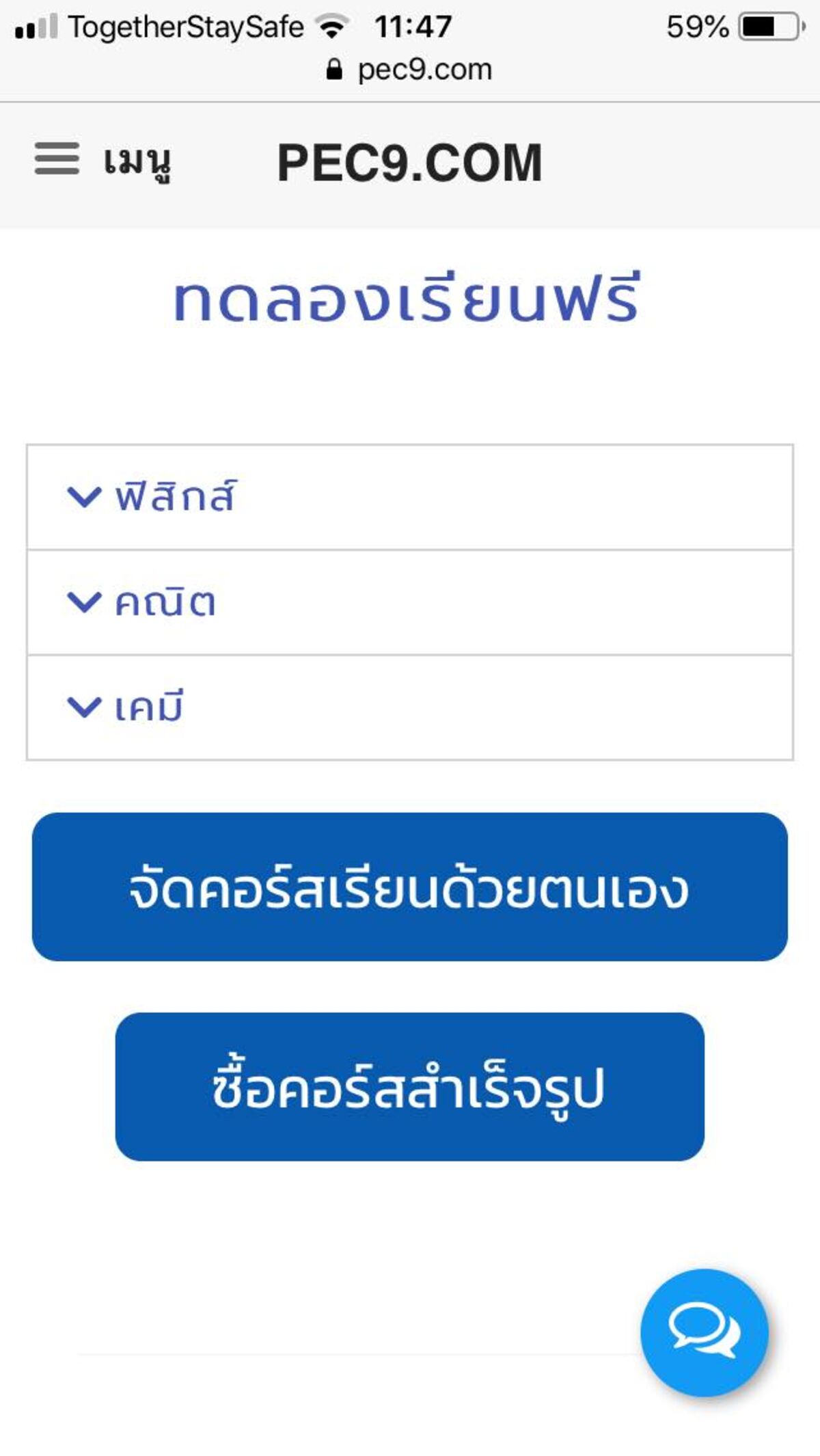Open the hamburger เมนู menu
This screenshot has height=1456, width=820.
102,160
